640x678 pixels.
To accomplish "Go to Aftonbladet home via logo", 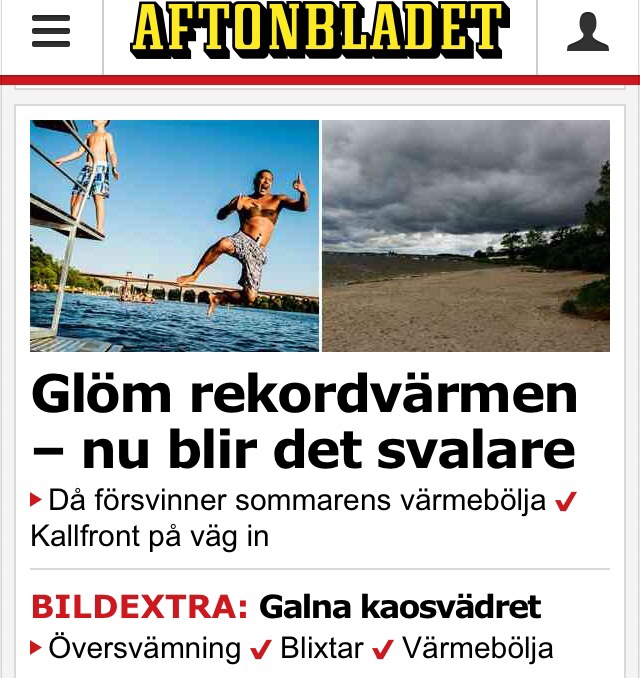I will tap(319, 31).
